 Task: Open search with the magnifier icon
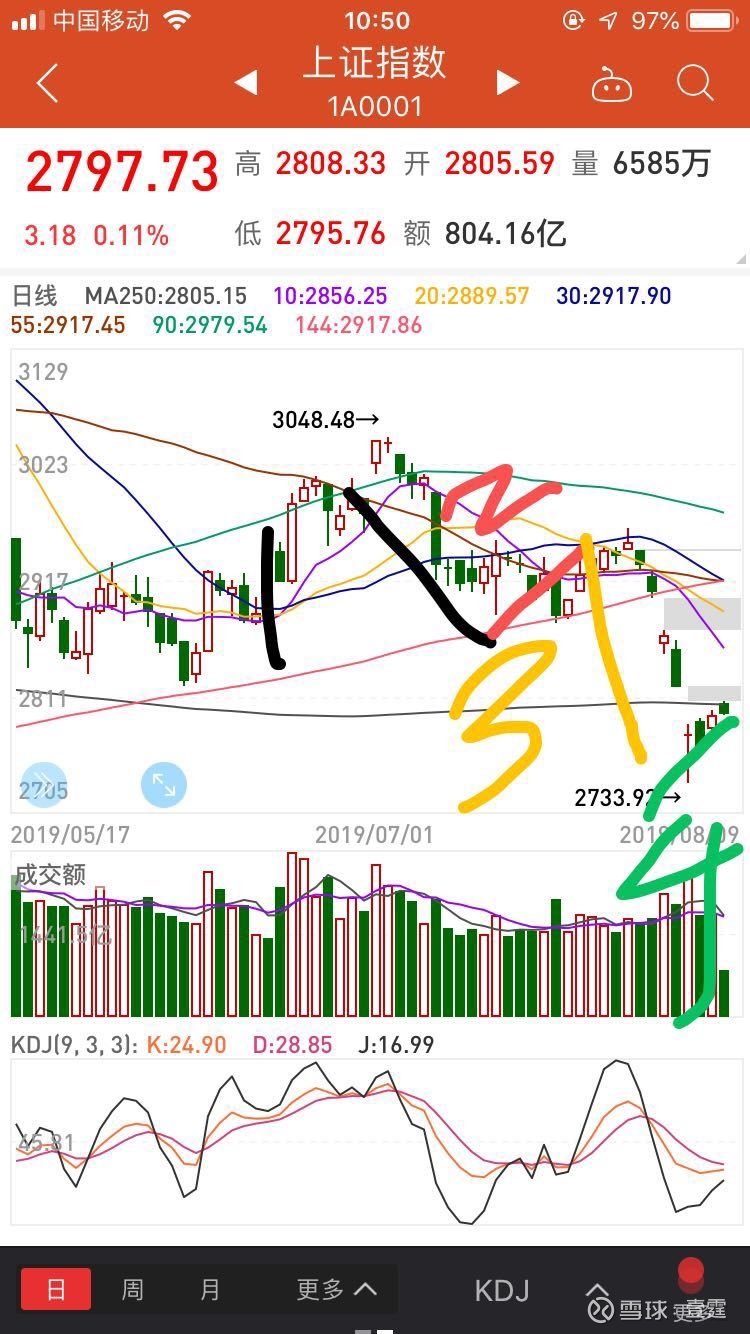click(694, 84)
